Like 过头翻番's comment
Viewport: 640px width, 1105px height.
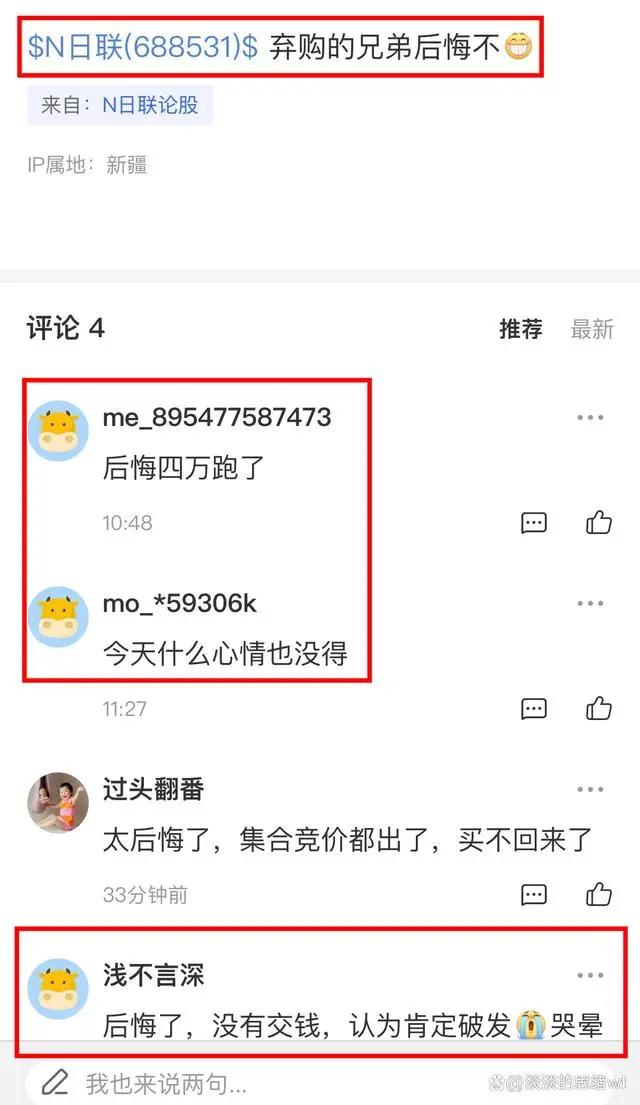(599, 895)
